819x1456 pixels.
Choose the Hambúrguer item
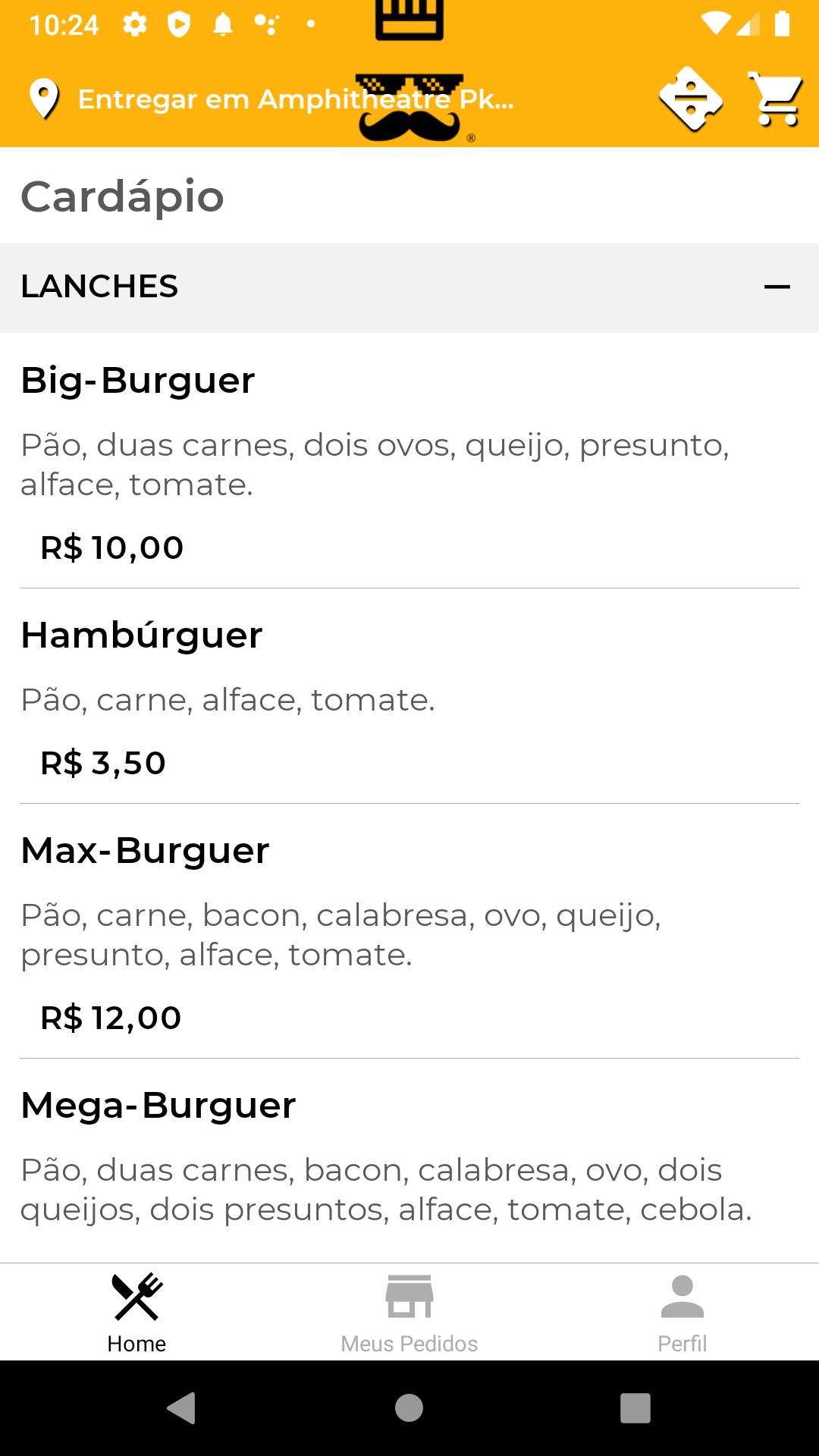pyautogui.click(x=409, y=696)
